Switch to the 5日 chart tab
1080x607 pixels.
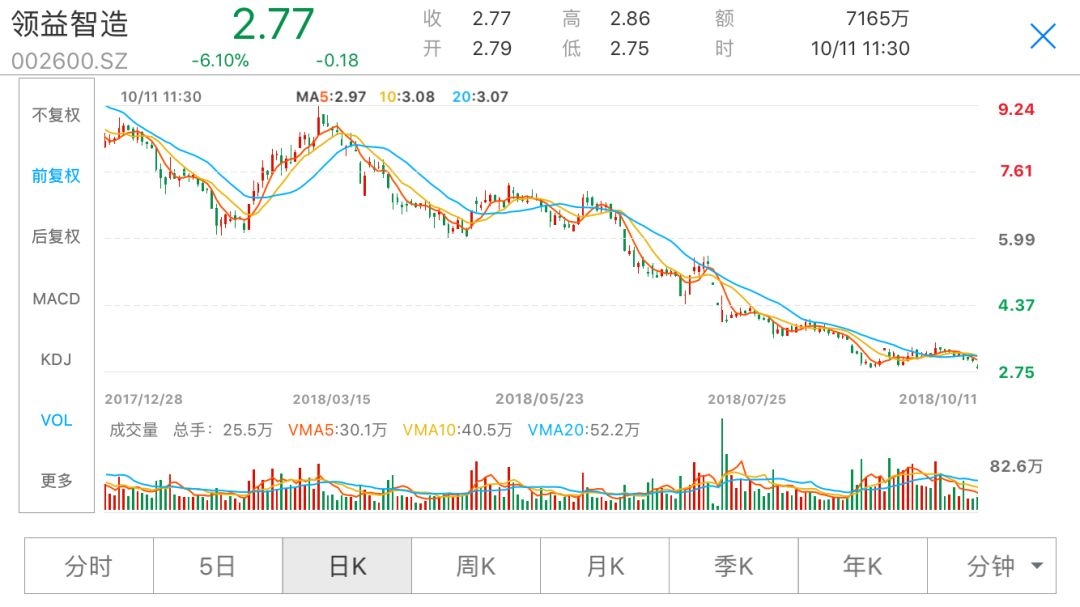[x=217, y=566]
